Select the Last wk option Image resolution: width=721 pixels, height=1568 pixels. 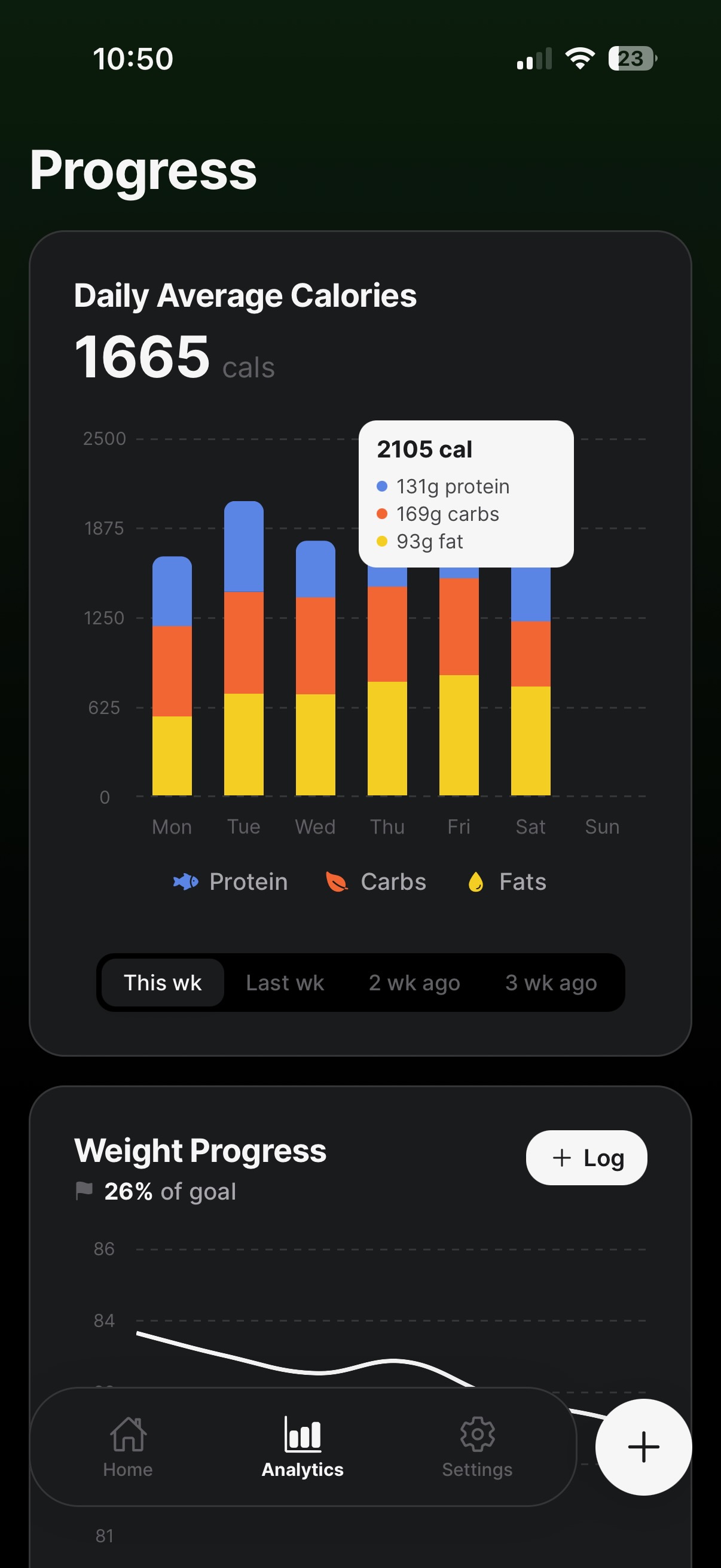pos(284,983)
